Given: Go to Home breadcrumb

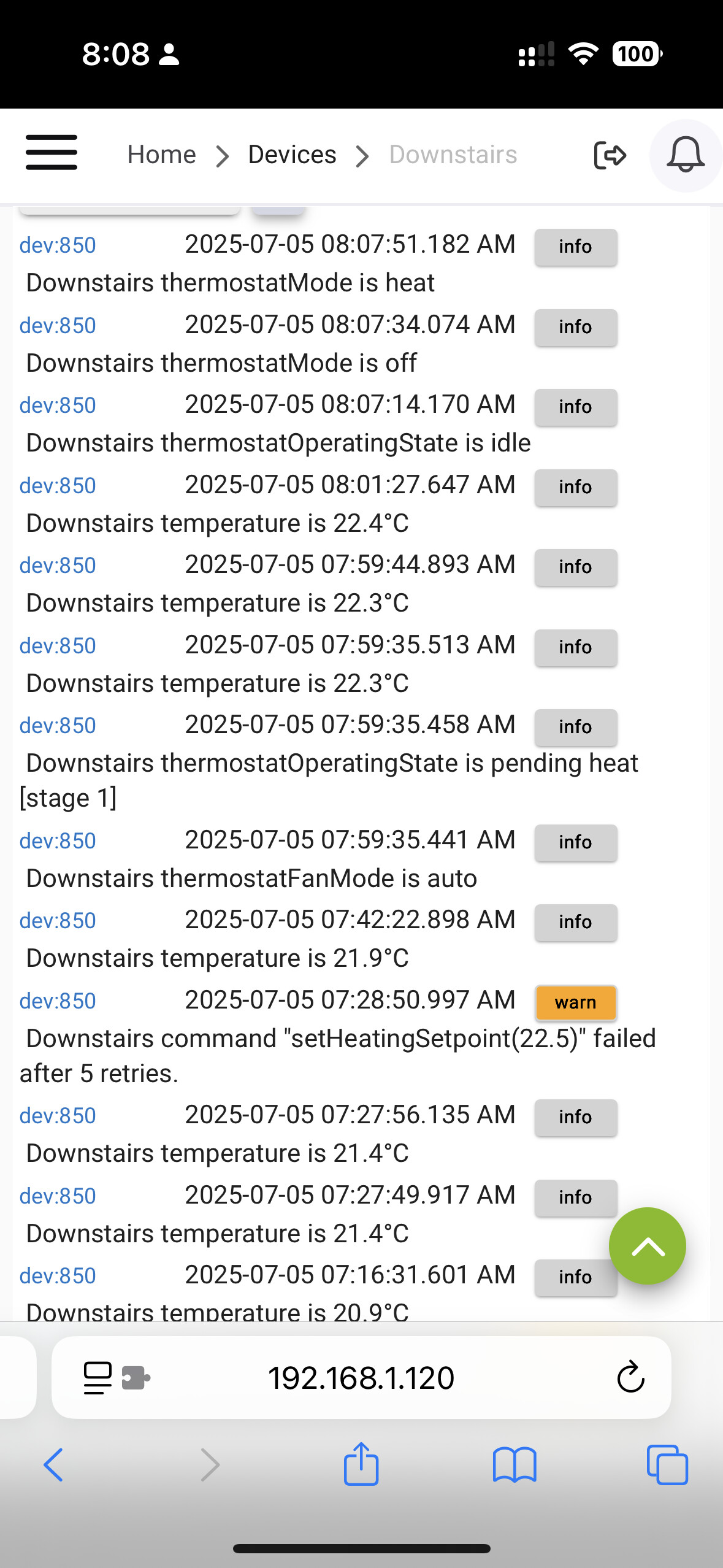Looking at the screenshot, I should point(162,155).
